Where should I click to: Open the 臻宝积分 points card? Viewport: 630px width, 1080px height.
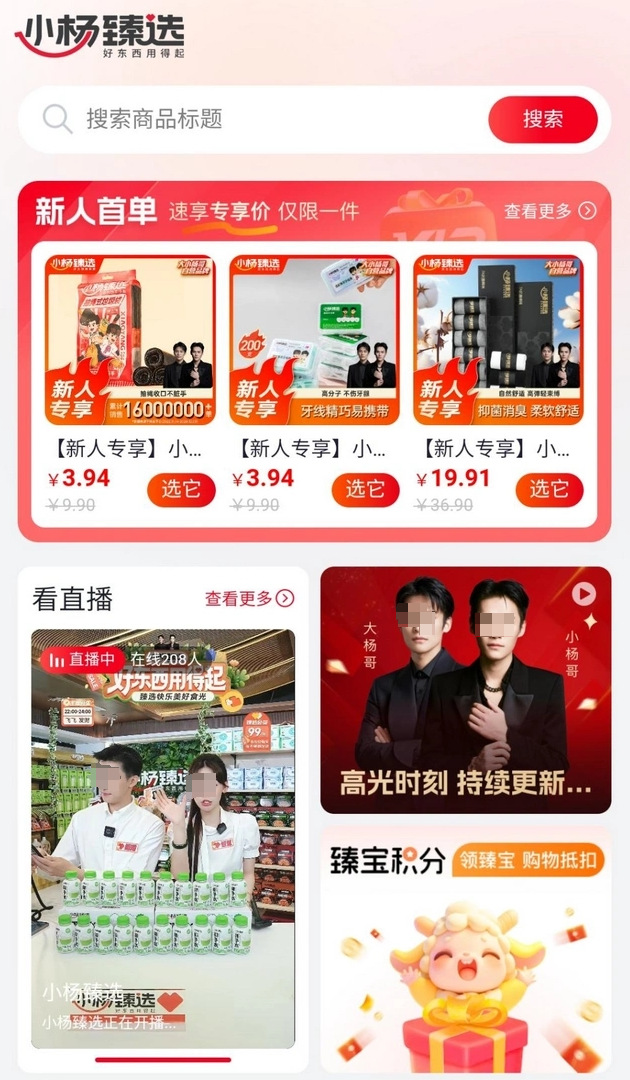pyautogui.click(x=465, y=949)
